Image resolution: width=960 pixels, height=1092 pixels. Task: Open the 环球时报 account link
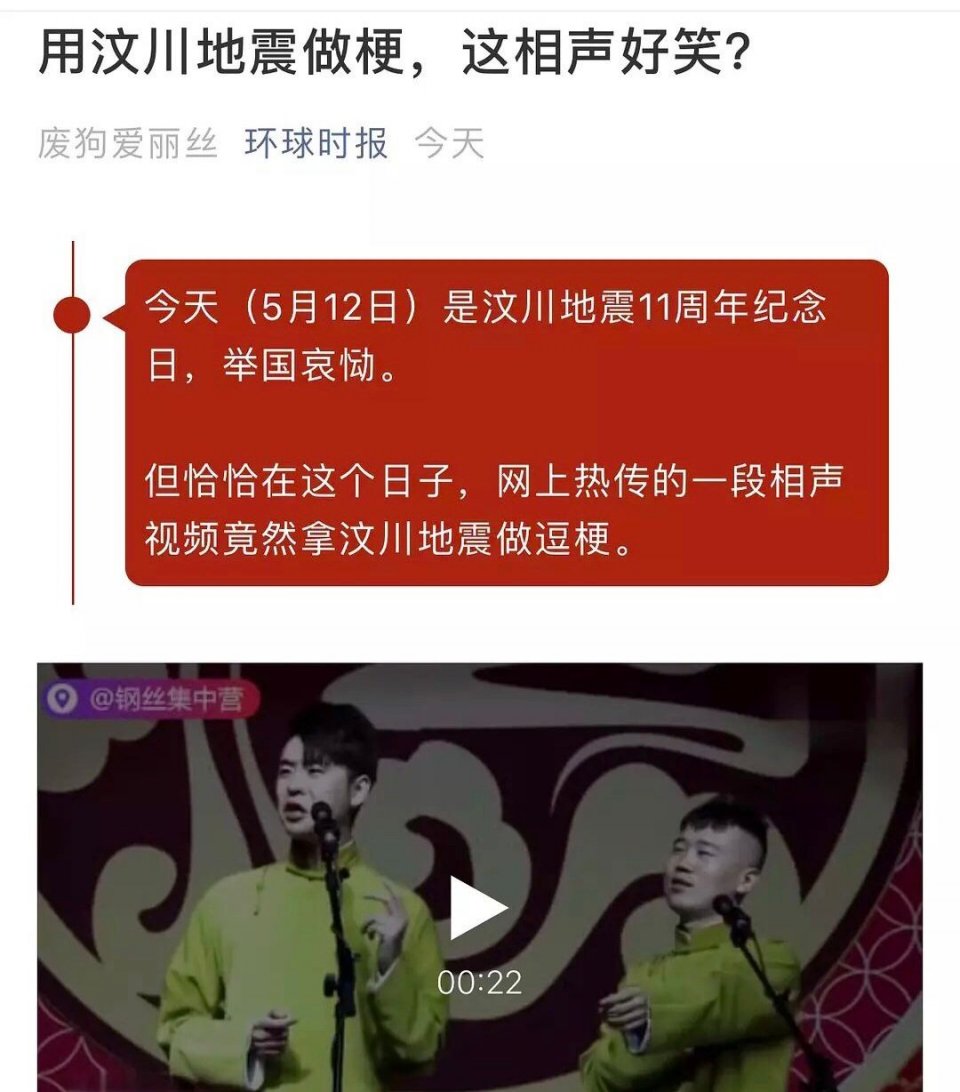point(316,144)
